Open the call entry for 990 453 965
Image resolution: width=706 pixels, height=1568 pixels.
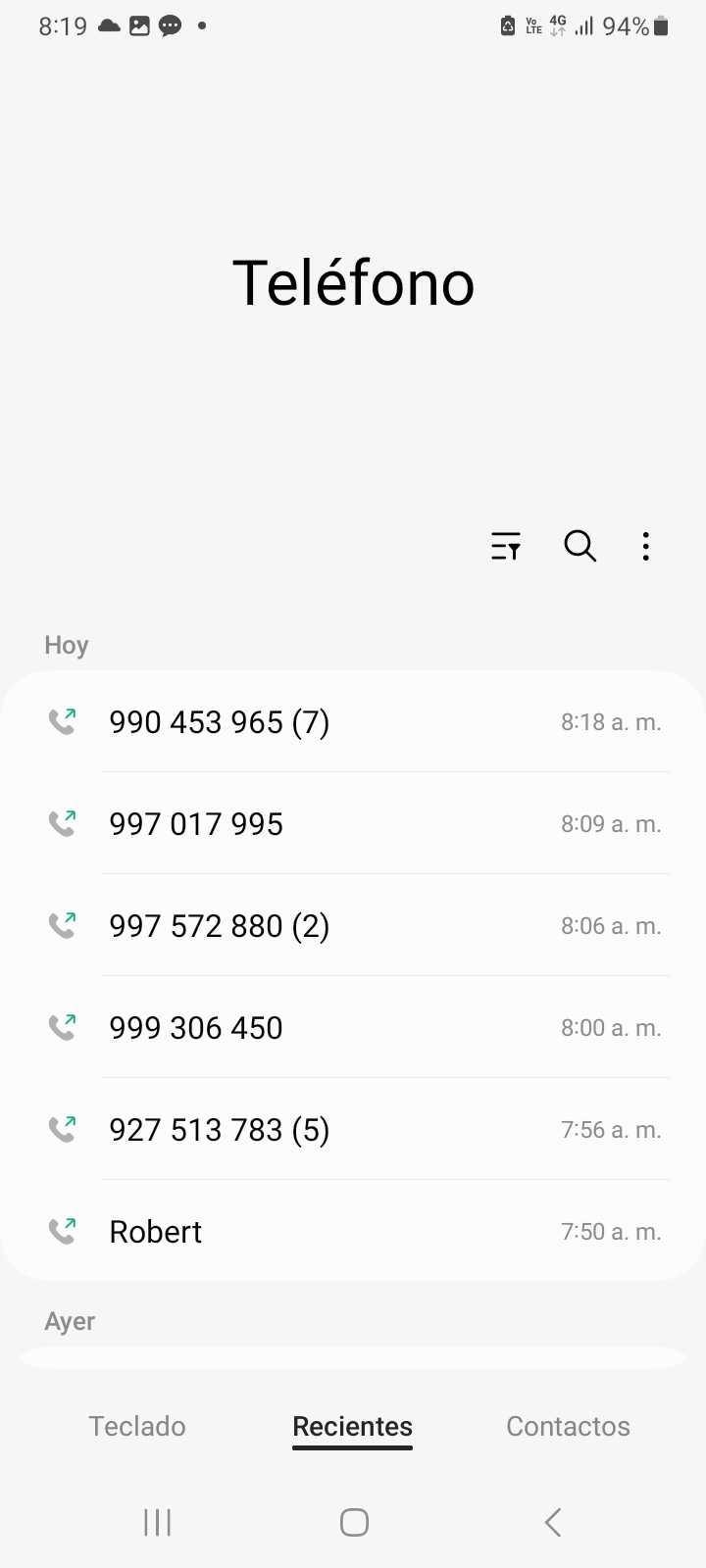click(353, 722)
